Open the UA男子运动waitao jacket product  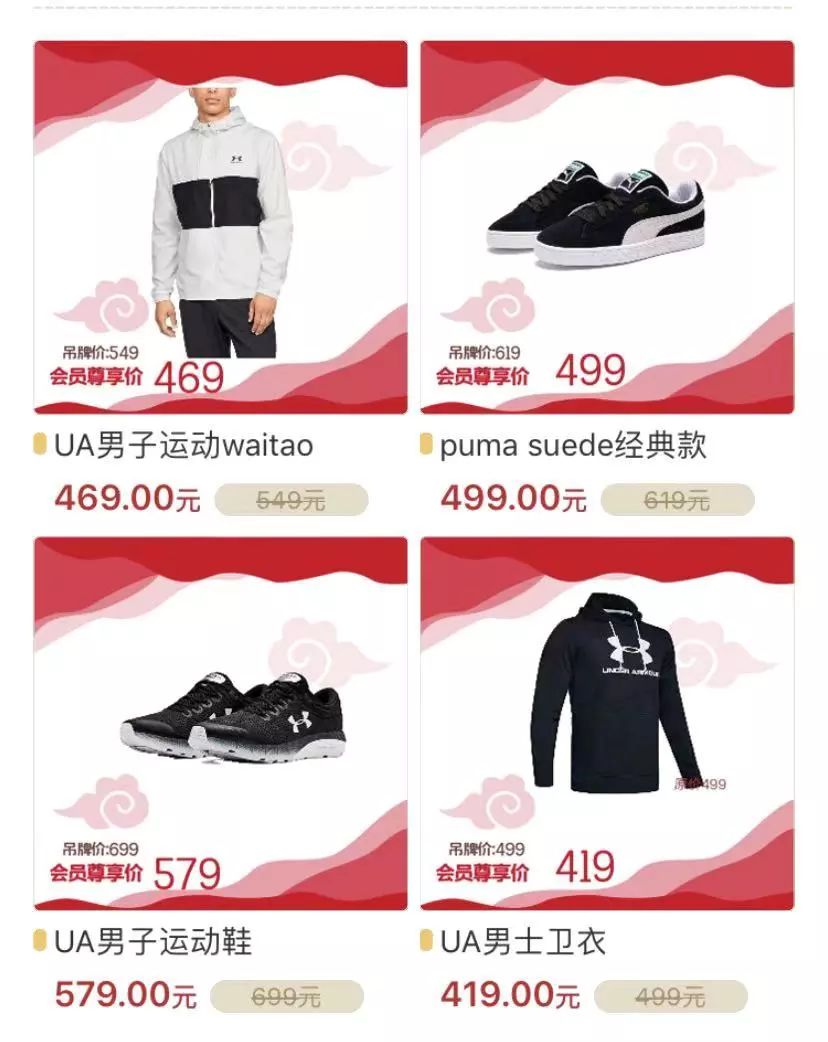(x=220, y=227)
